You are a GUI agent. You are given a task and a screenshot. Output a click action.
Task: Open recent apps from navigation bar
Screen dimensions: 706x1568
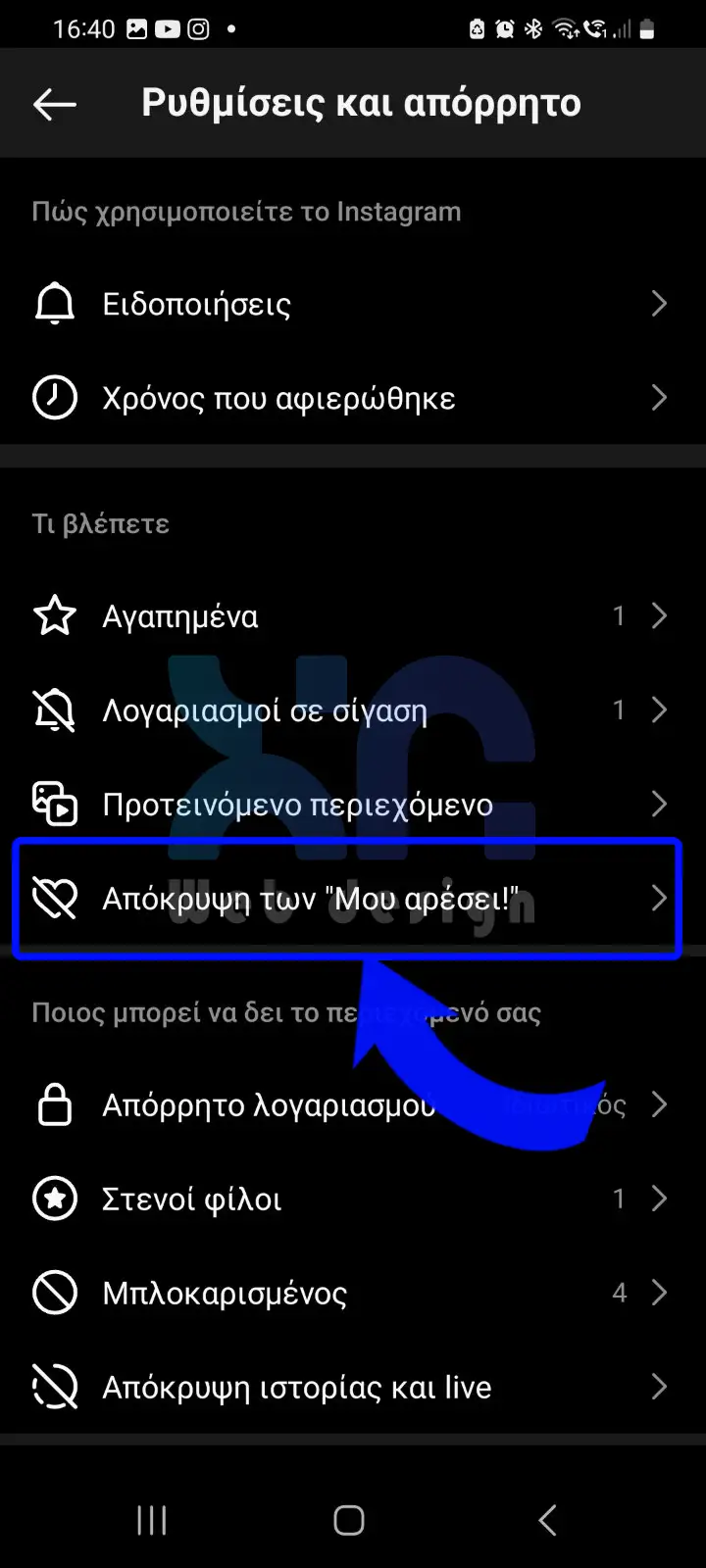152,1520
